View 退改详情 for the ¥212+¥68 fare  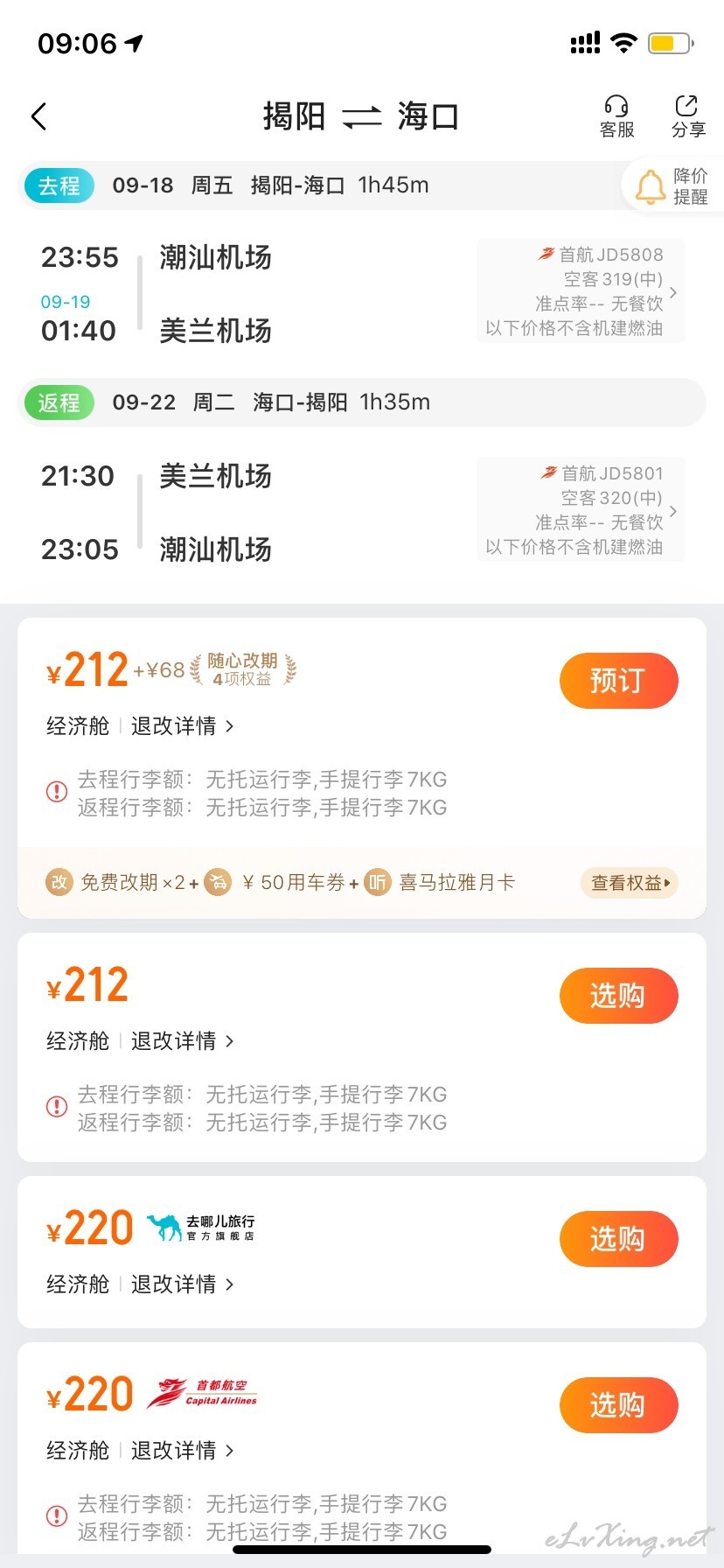click(183, 726)
